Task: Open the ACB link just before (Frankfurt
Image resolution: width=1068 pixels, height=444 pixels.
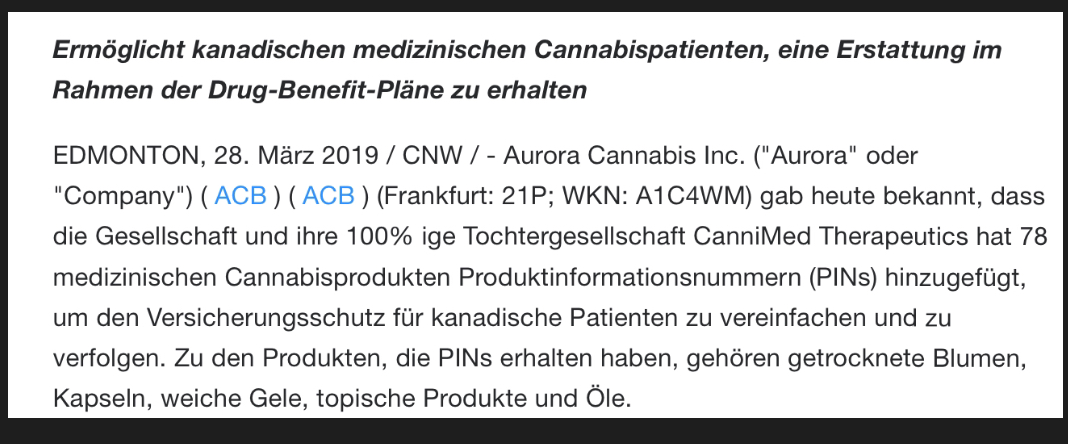Action: (328, 196)
